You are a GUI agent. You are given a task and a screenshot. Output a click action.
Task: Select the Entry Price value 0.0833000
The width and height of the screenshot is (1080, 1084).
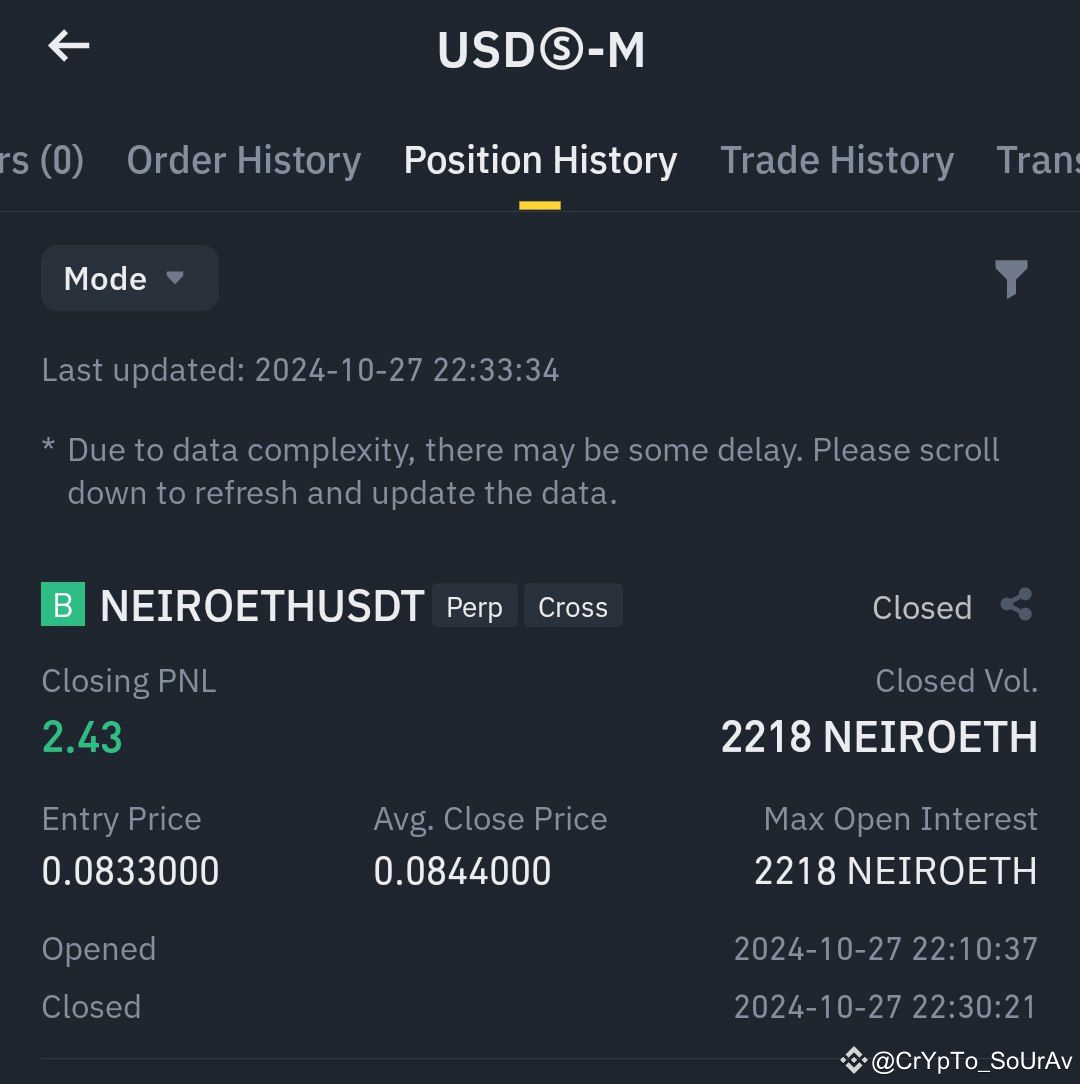pyautogui.click(x=129, y=870)
